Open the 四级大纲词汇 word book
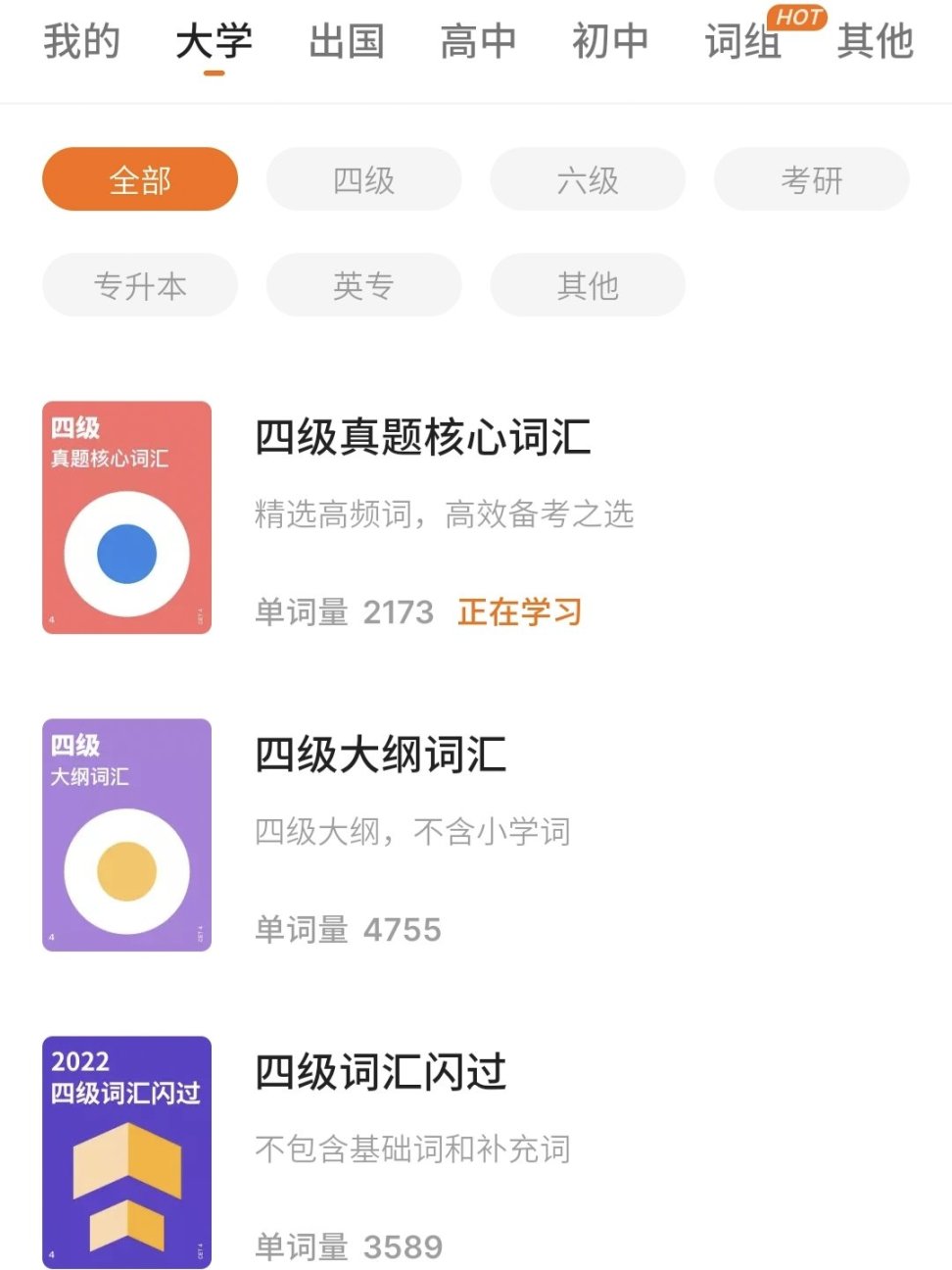The height and width of the screenshot is (1270, 952). coord(380,756)
